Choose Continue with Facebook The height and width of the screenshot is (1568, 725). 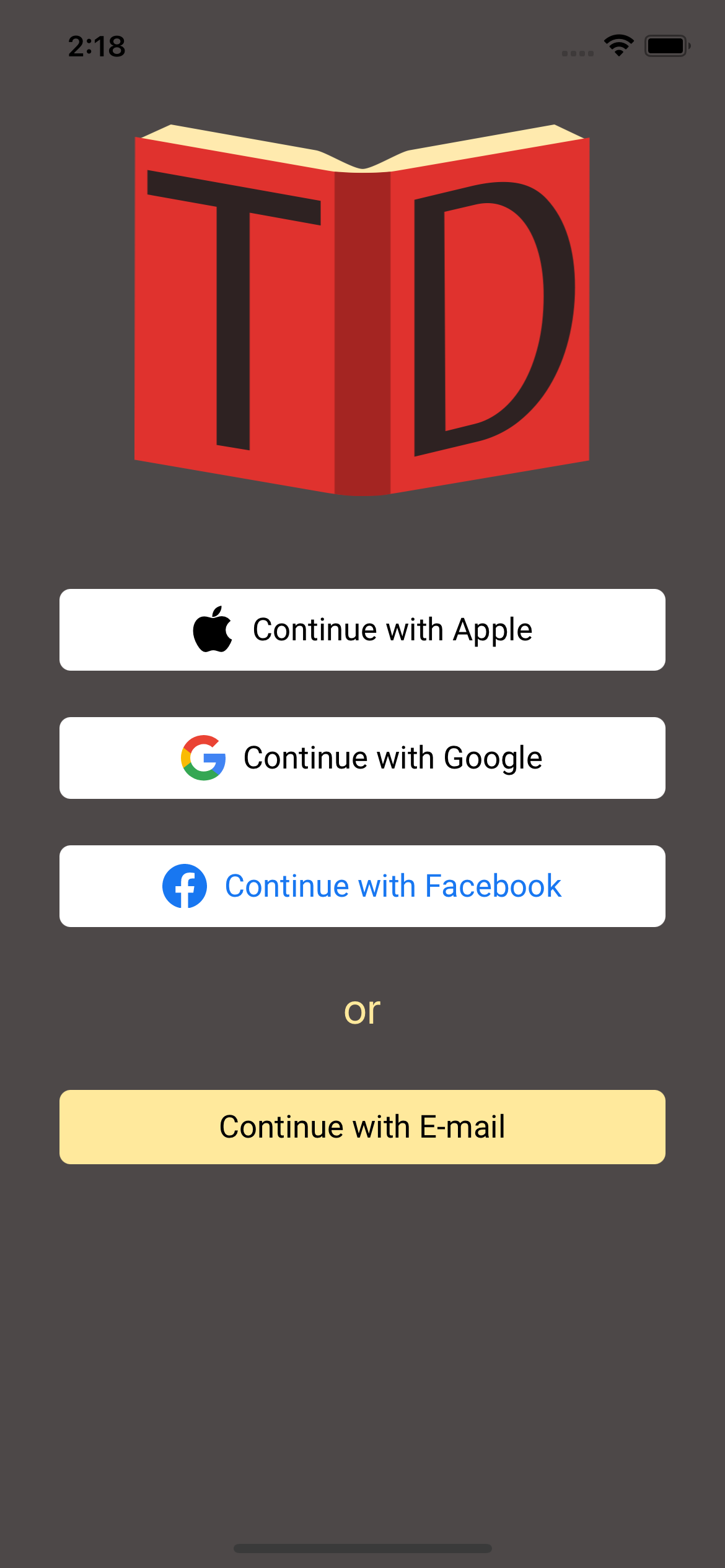pyautogui.click(x=362, y=886)
